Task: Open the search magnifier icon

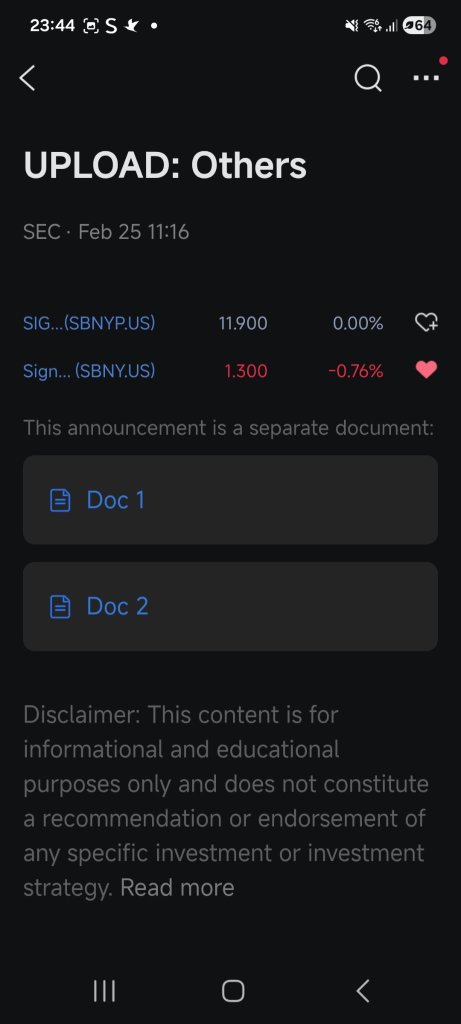Action: pyautogui.click(x=368, y=78)
